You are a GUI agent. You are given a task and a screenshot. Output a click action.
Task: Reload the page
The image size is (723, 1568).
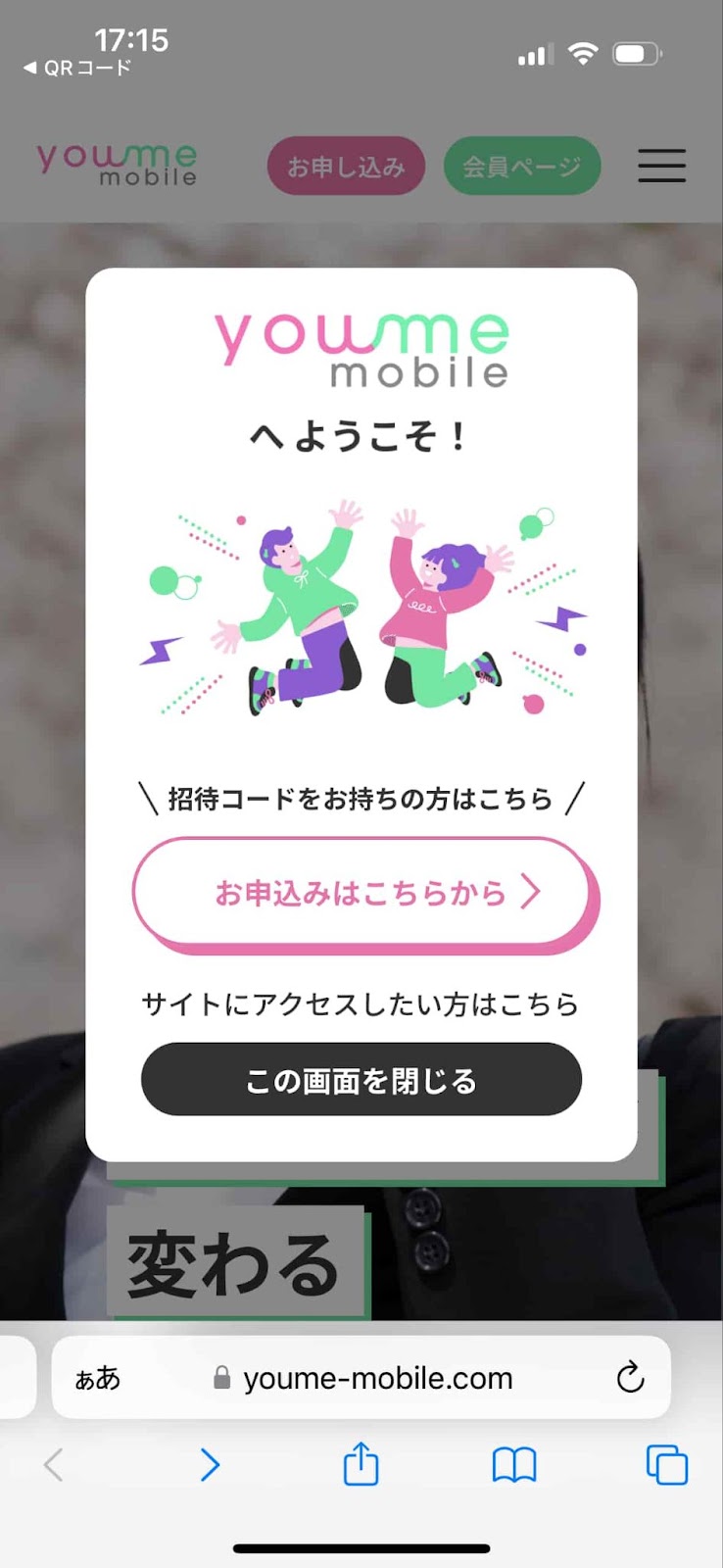(x=630, y=1378)
